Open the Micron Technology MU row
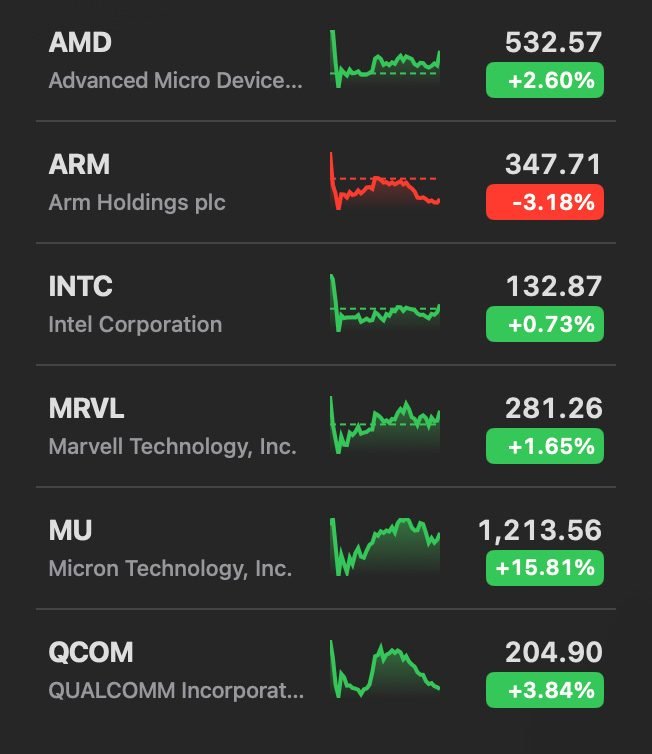The image size is (652, 754). pos(326,548)
